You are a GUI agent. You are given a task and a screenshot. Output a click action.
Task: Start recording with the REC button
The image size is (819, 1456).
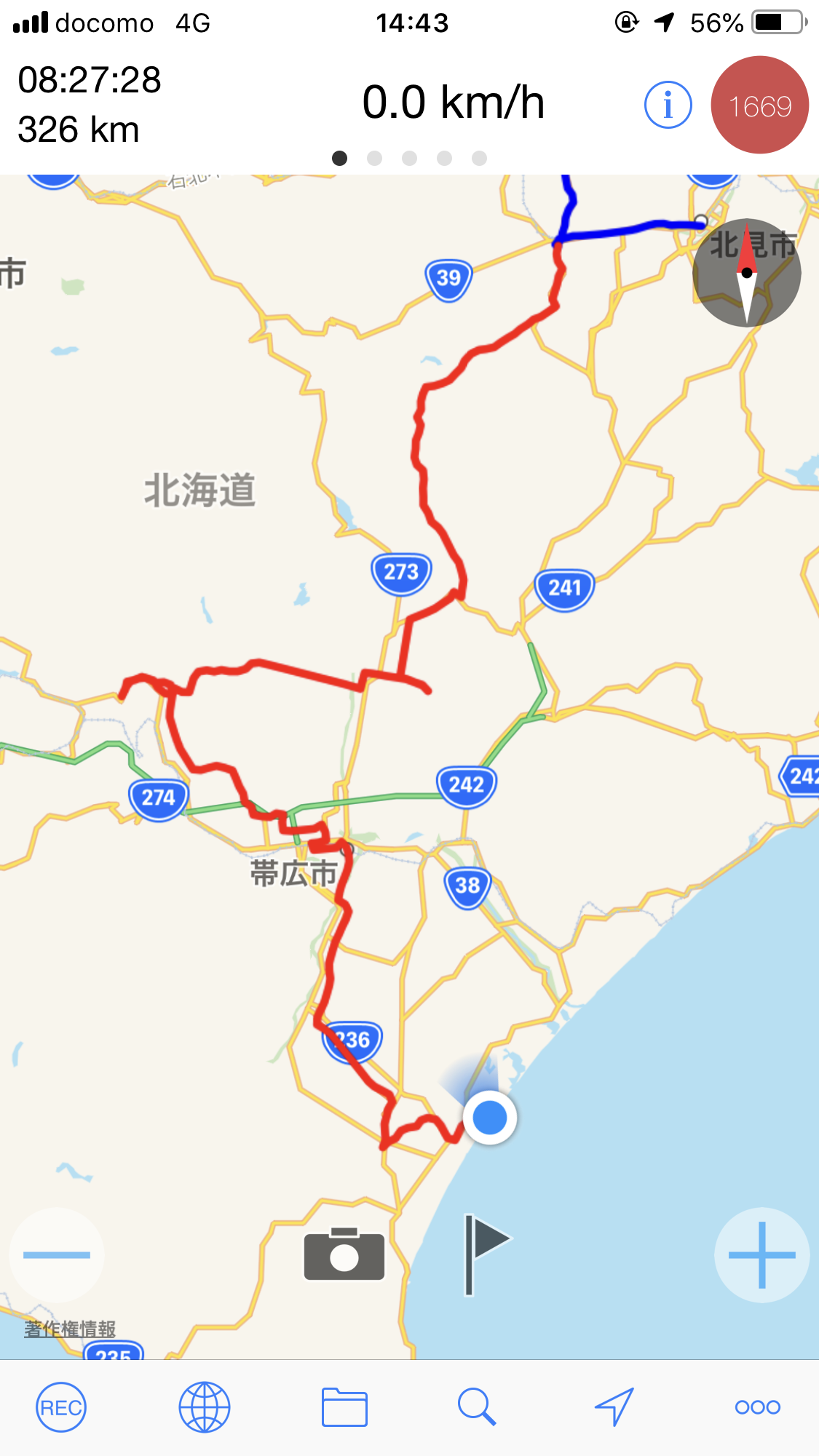click(x=61, y=1407)
